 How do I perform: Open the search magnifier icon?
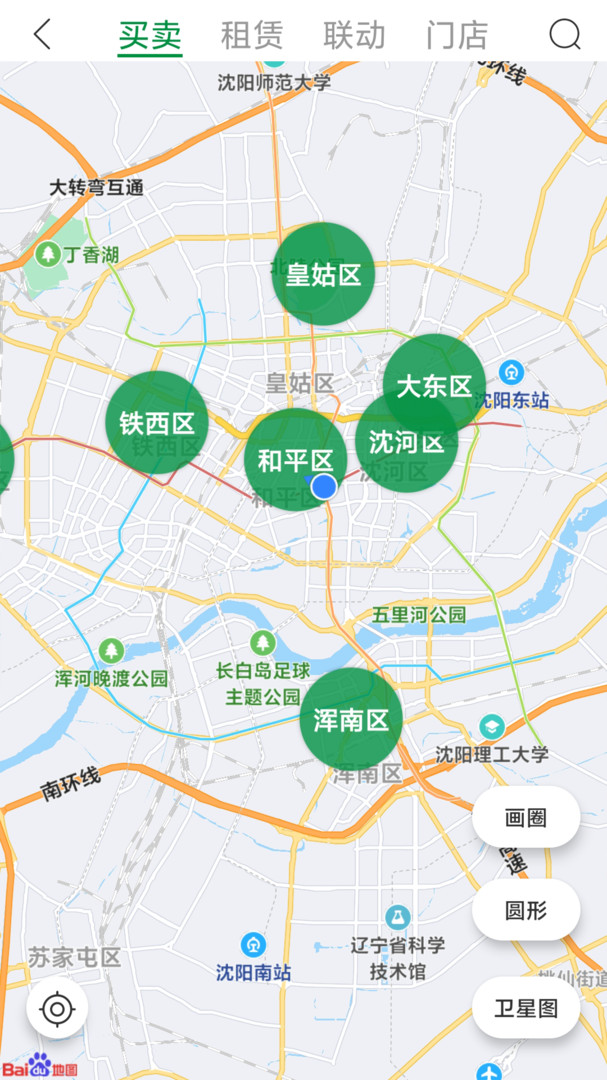click(x=565, y=35)
